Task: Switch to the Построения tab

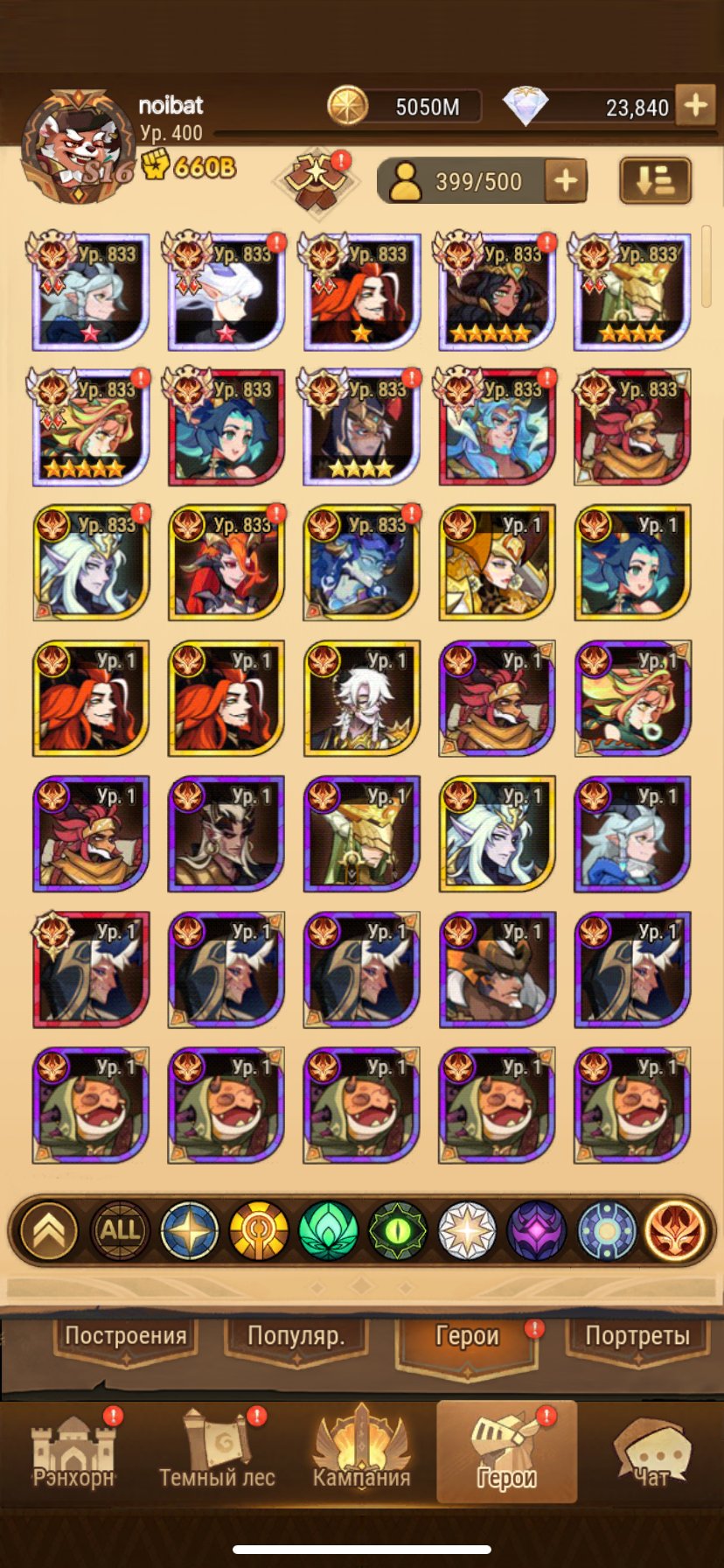Action: [125, 1336]
